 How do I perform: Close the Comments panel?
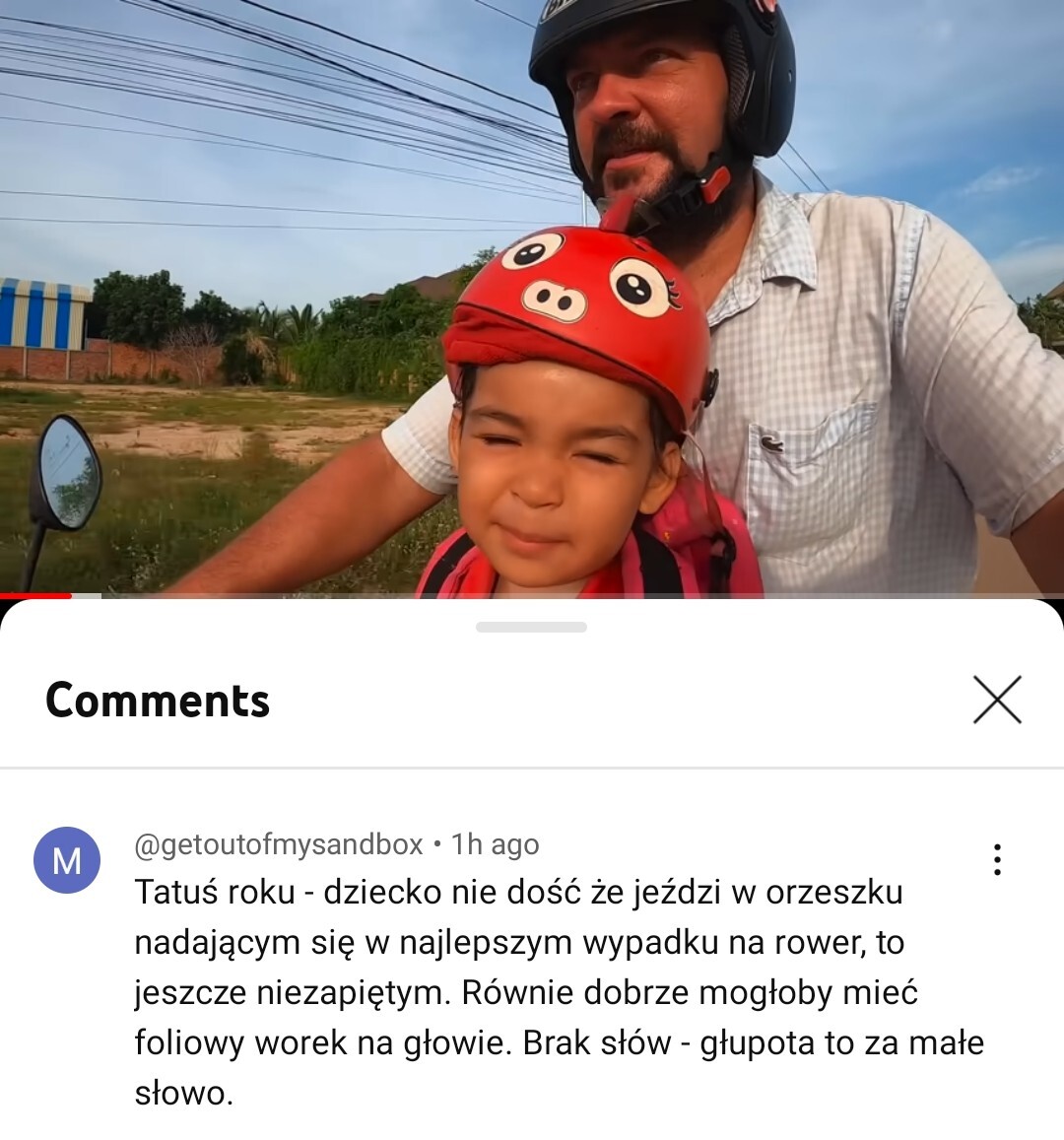(997, 700)
